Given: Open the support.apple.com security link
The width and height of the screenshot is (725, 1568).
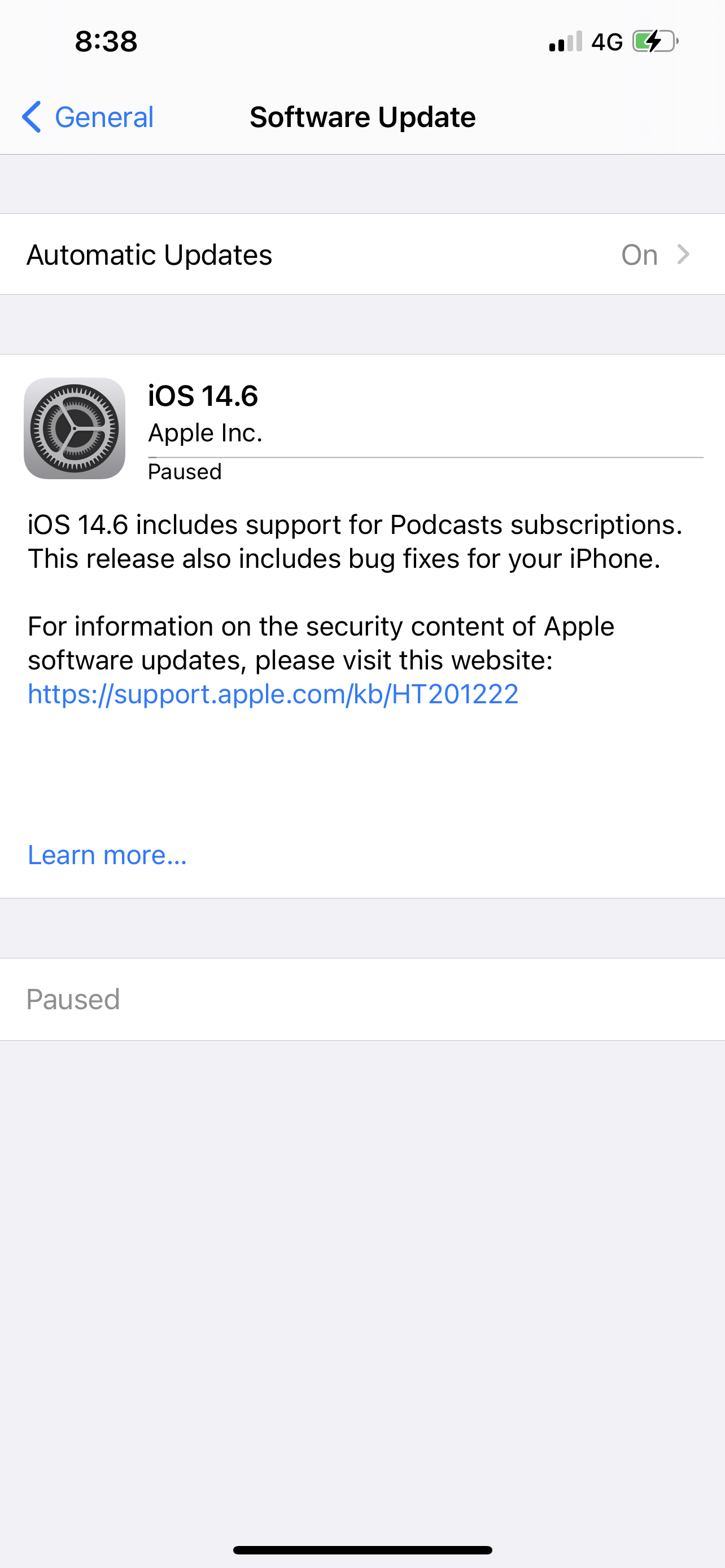Looking at the screenshot, I should (x=273, y=694).
